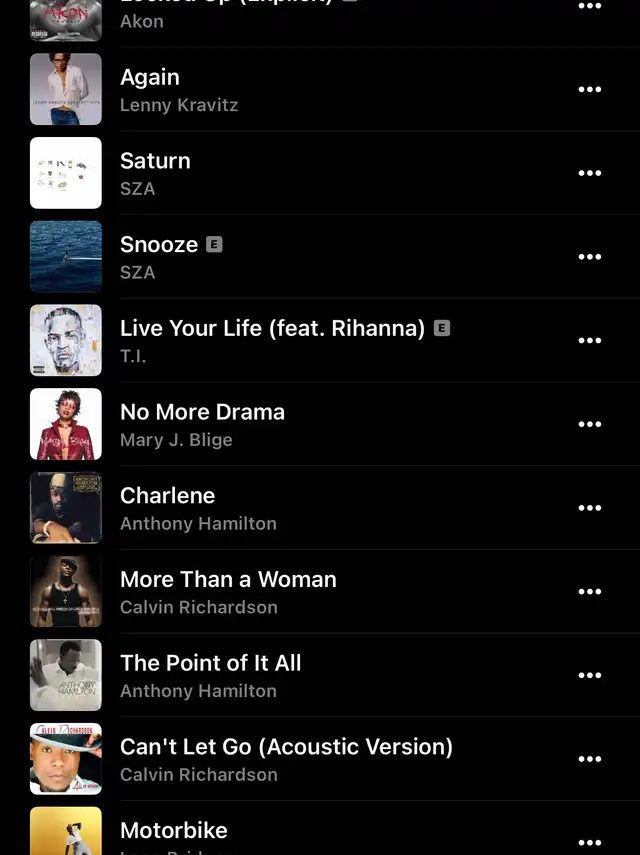
Task: Open more options for Can't Let Go
Action: [x=590, y=759]
